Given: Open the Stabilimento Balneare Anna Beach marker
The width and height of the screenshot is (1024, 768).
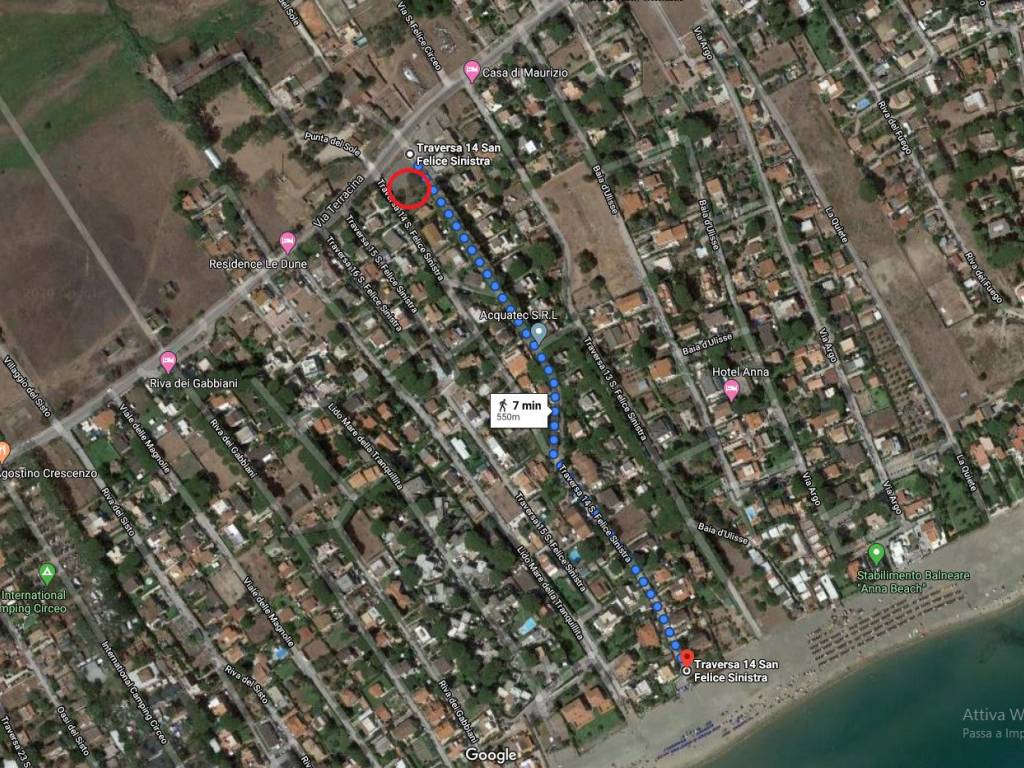Looking at the screenshot, I should click(x=876, y=552).
